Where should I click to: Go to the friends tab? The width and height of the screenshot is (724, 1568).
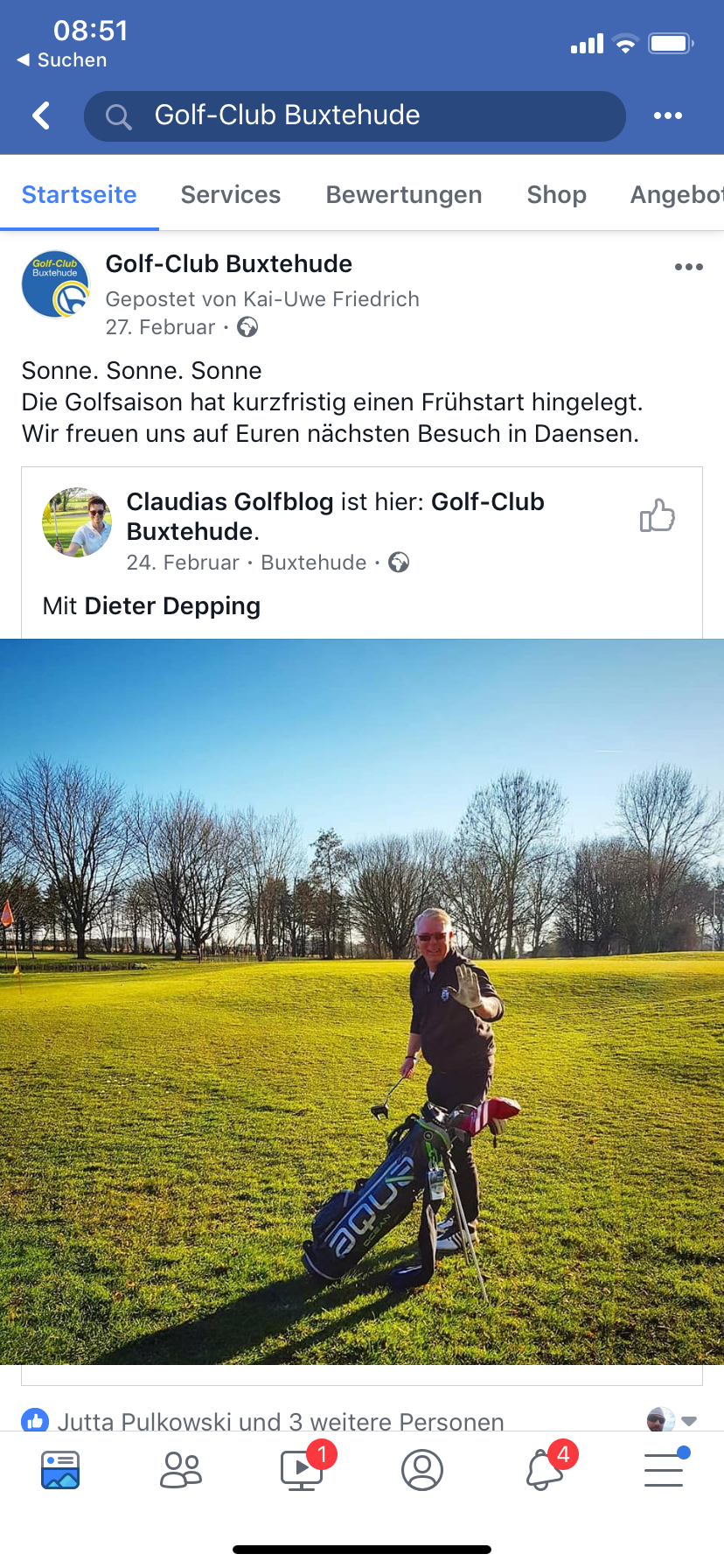(x=181, y=1470)
